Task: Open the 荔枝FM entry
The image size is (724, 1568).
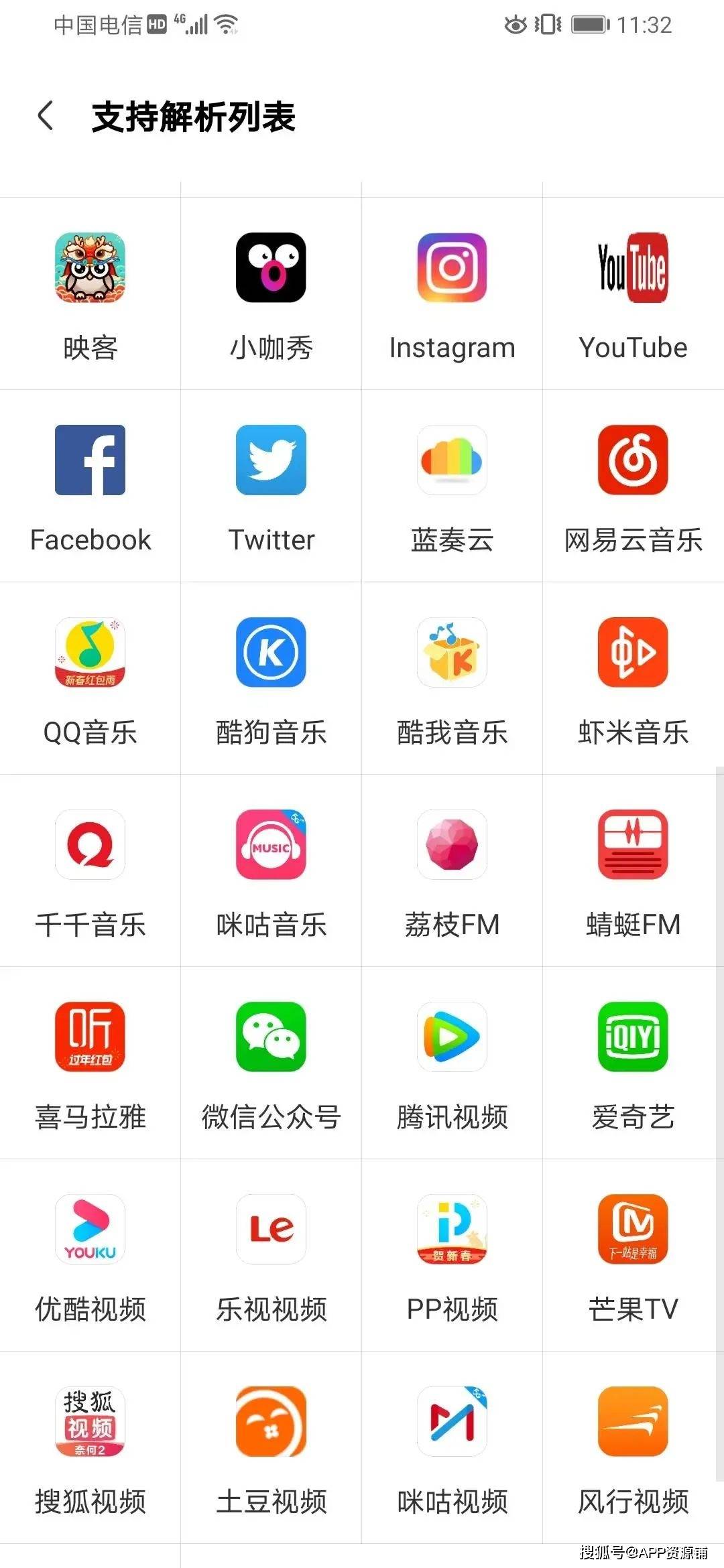Action: 452,870
